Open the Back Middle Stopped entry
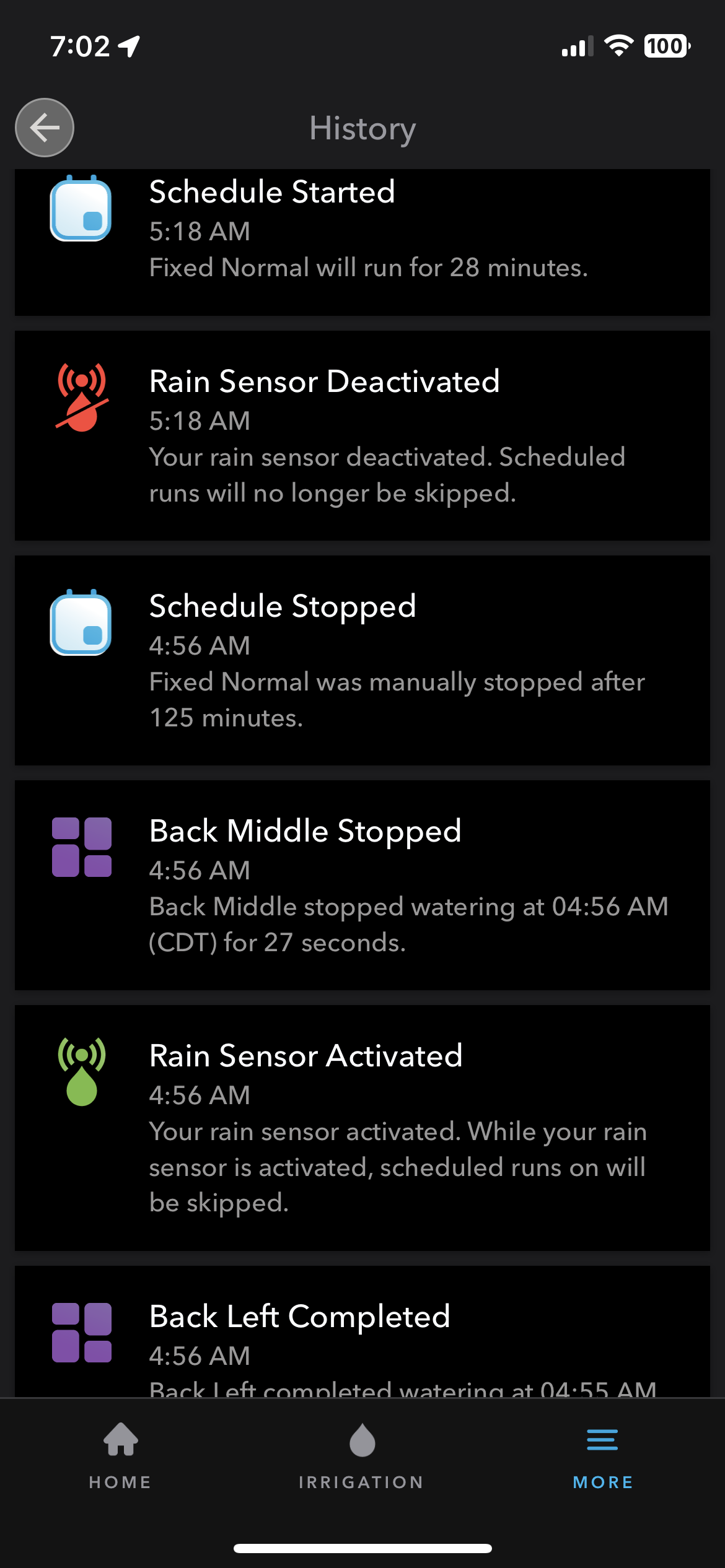Image resolution: width=725 pixels, height=1568 pixels. pyautogui.click(x=362, y=885)
